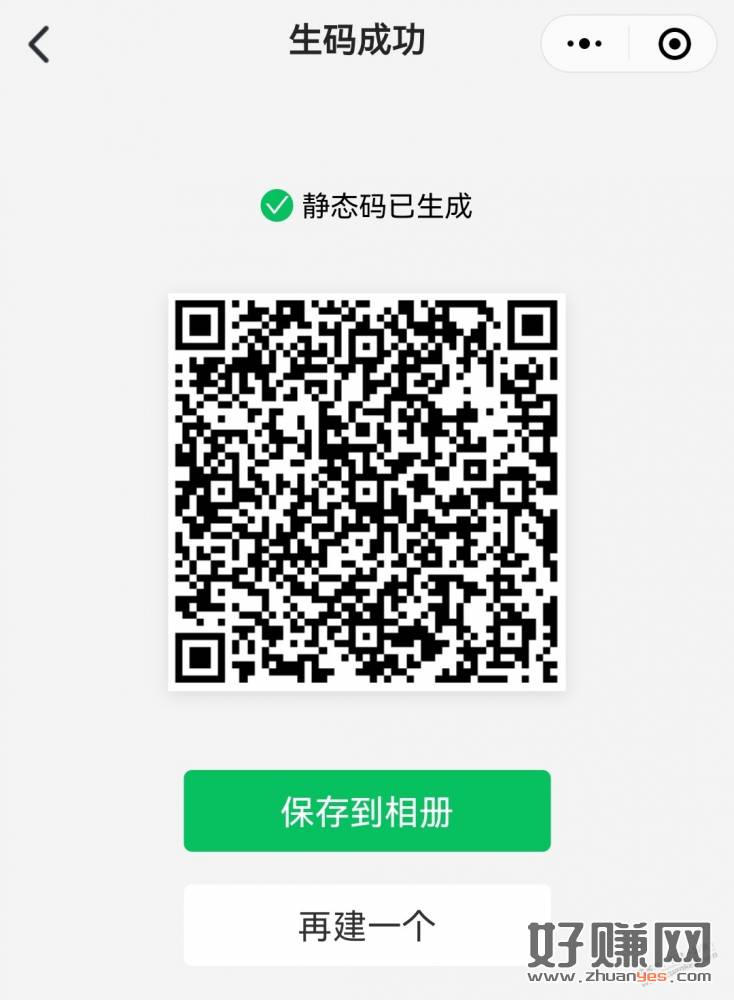Go back using the top-left arrow
This screenshot has height=1000, width=734.
tap(39, 45)
